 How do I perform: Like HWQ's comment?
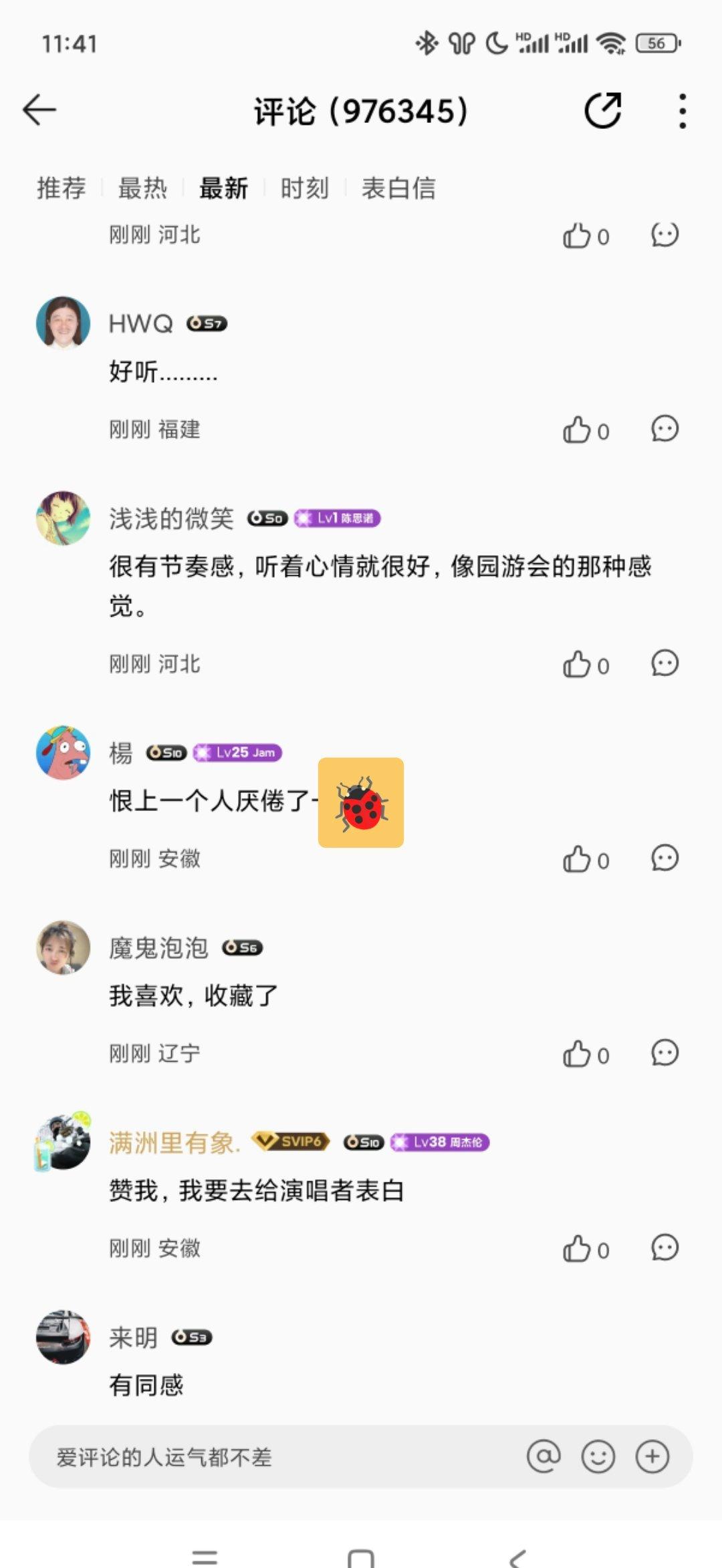577,430
